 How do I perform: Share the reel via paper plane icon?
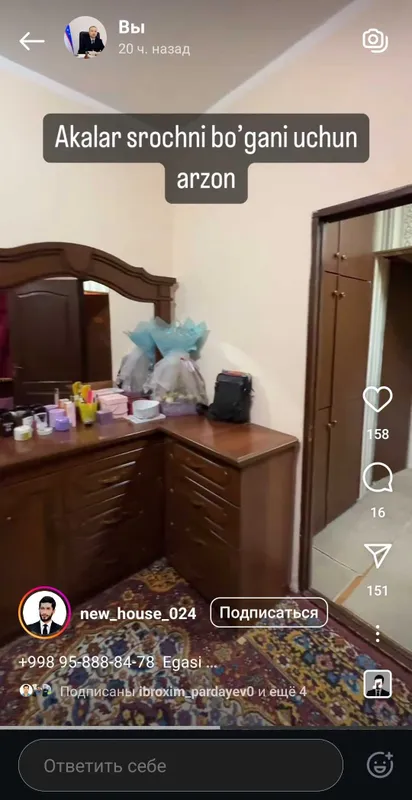click(378, 556)
